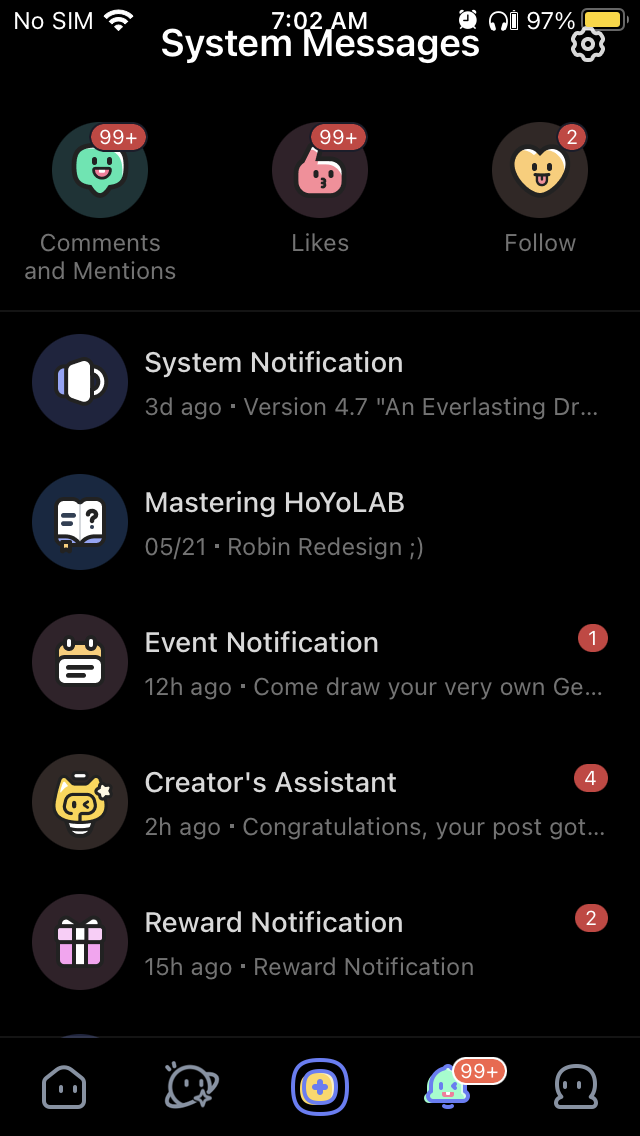Open the Reward Notification row
This screenshot has height=1136, width=640.
(320, 942)
